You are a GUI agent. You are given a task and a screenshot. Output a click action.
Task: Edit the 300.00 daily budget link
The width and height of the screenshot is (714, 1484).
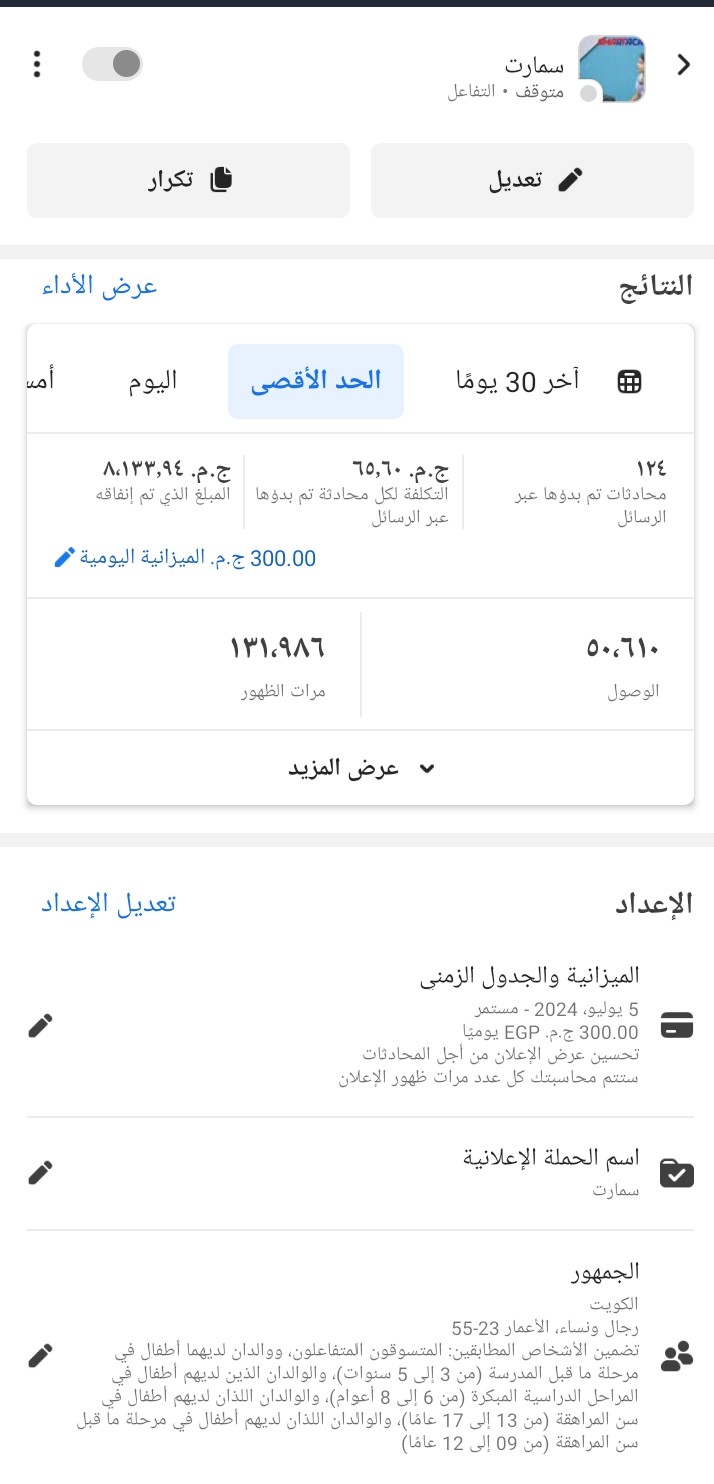[185, 558]
